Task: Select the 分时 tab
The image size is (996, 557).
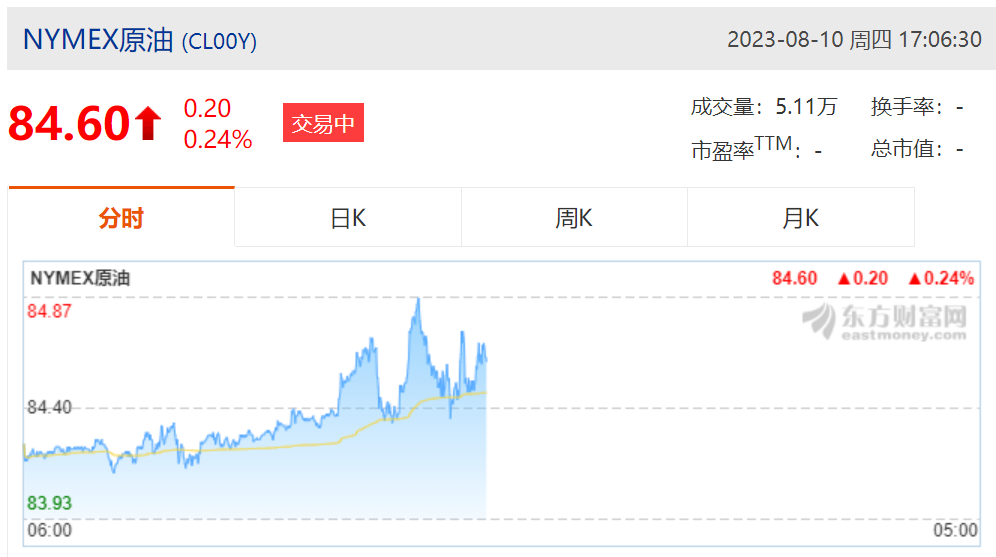Action: [x=121, y=218]
